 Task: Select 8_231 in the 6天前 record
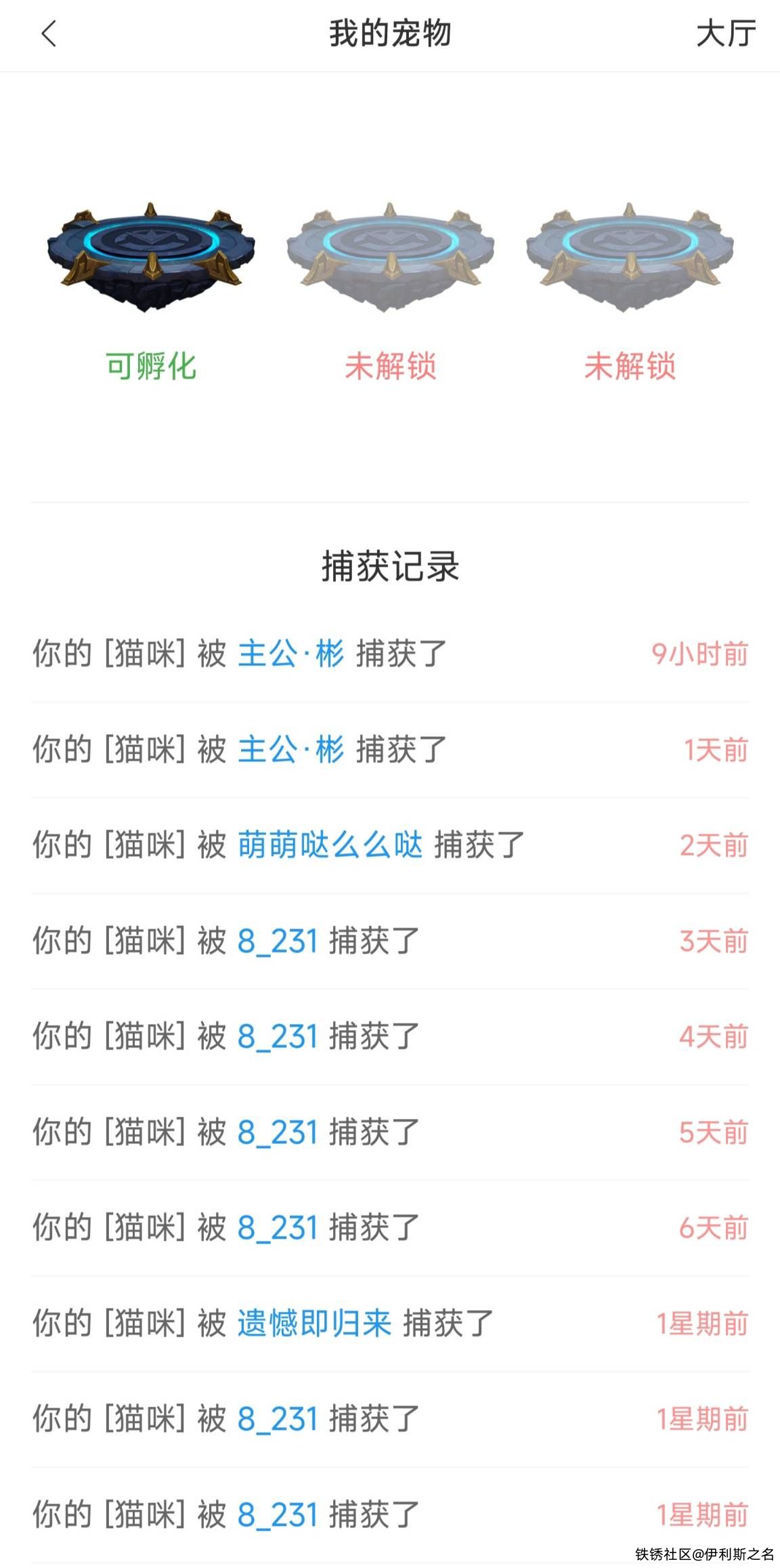tap(278, 1228)
